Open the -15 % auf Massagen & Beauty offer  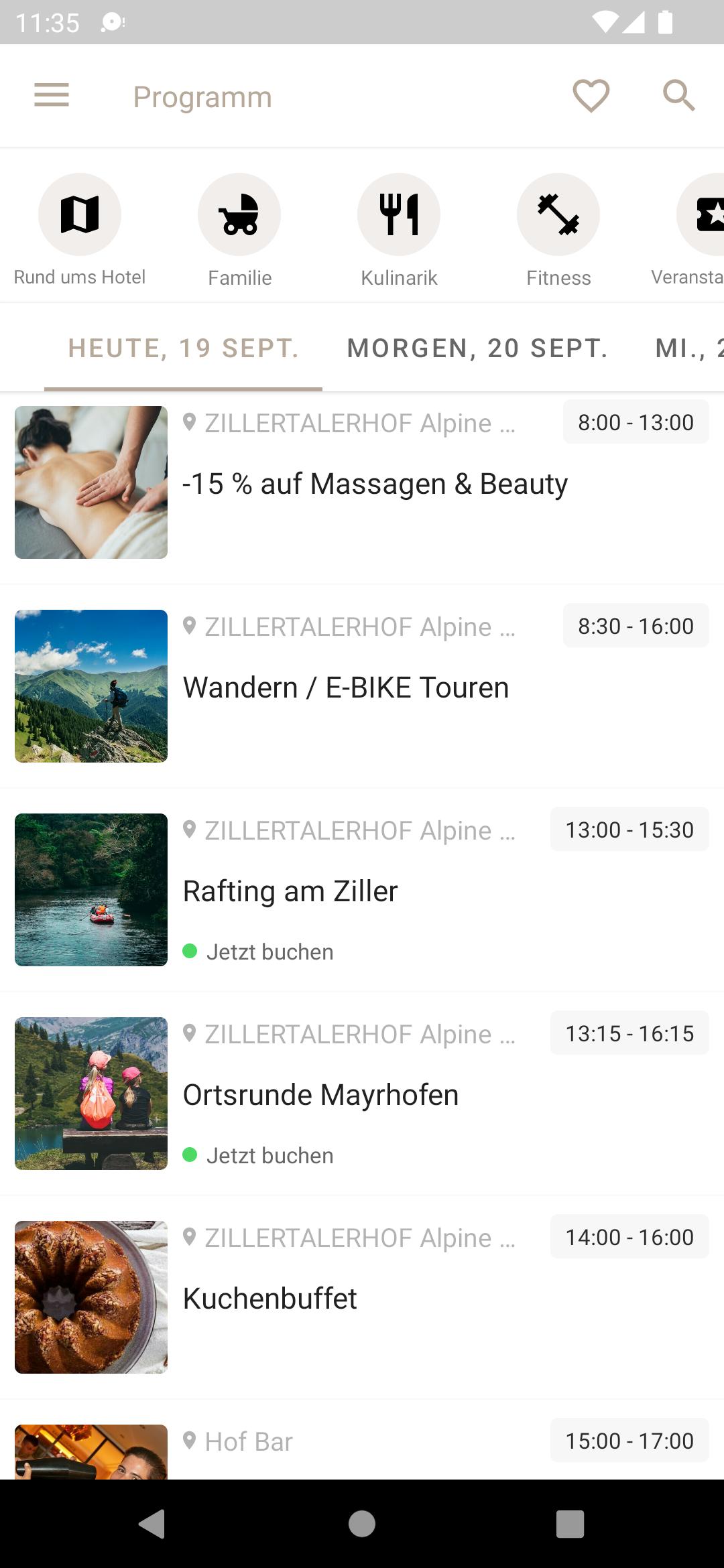tap(362, 482)
